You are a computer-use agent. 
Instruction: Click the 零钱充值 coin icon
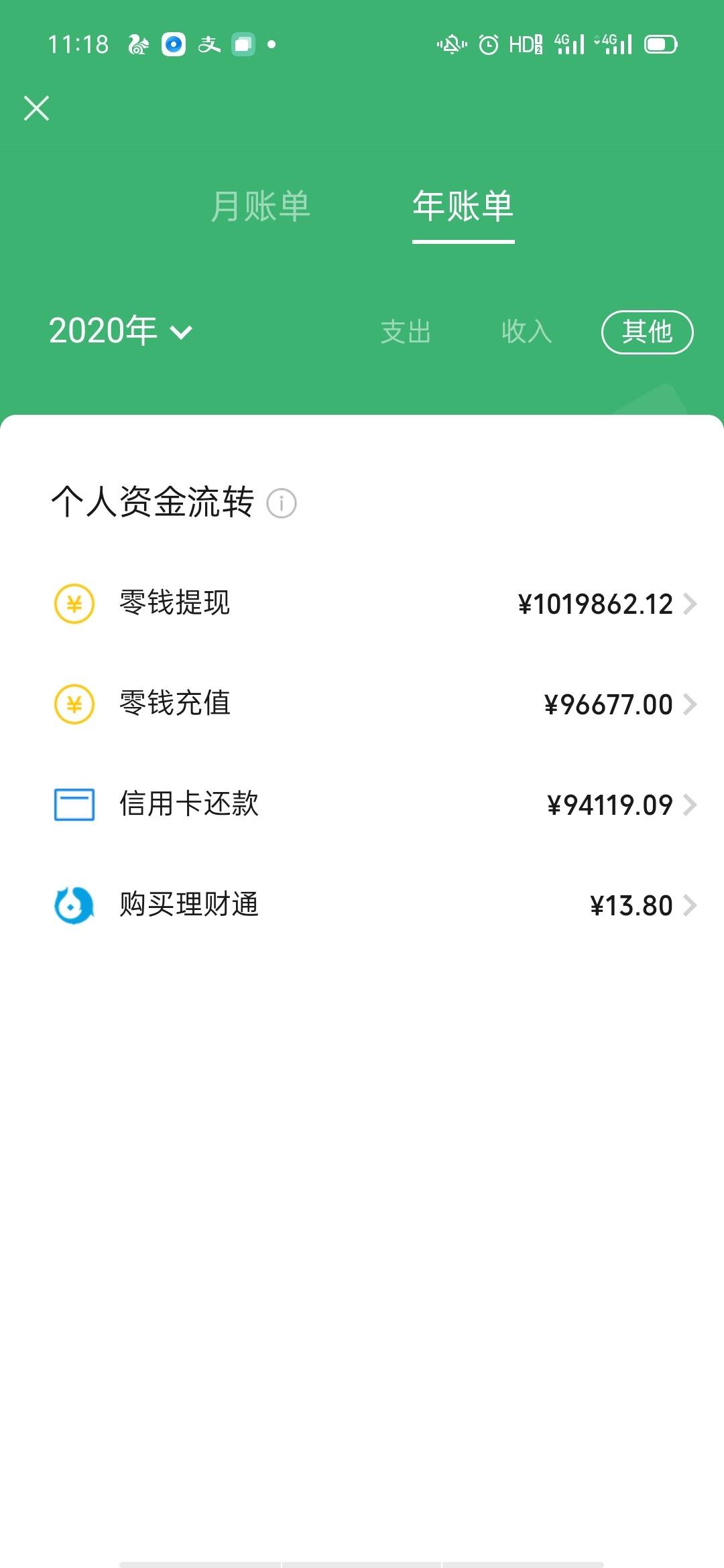[74, 704]
